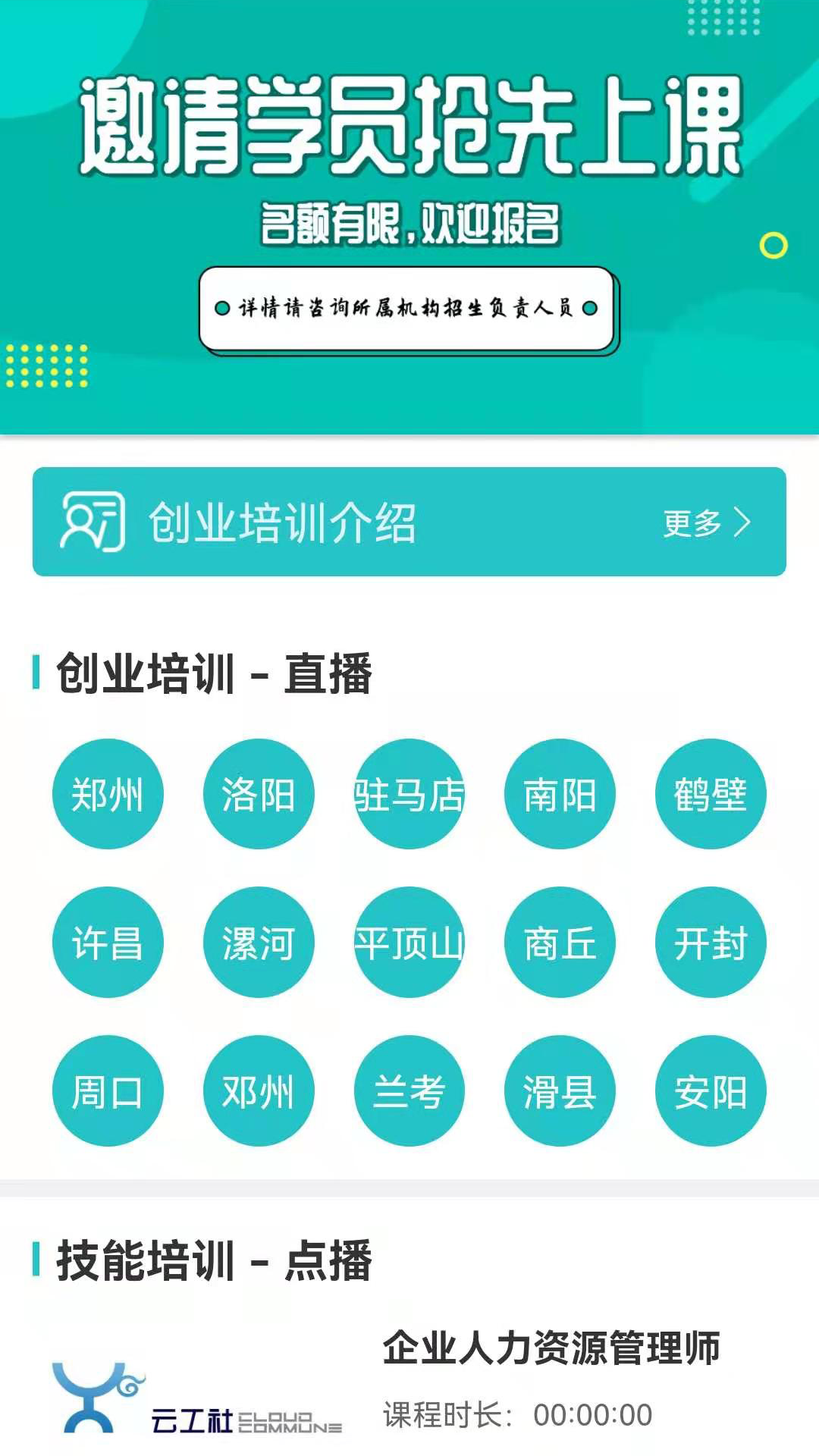Choose 邓州 under live training
The height and width of the screenshot is (1456, 819).
click(259, 1091)
